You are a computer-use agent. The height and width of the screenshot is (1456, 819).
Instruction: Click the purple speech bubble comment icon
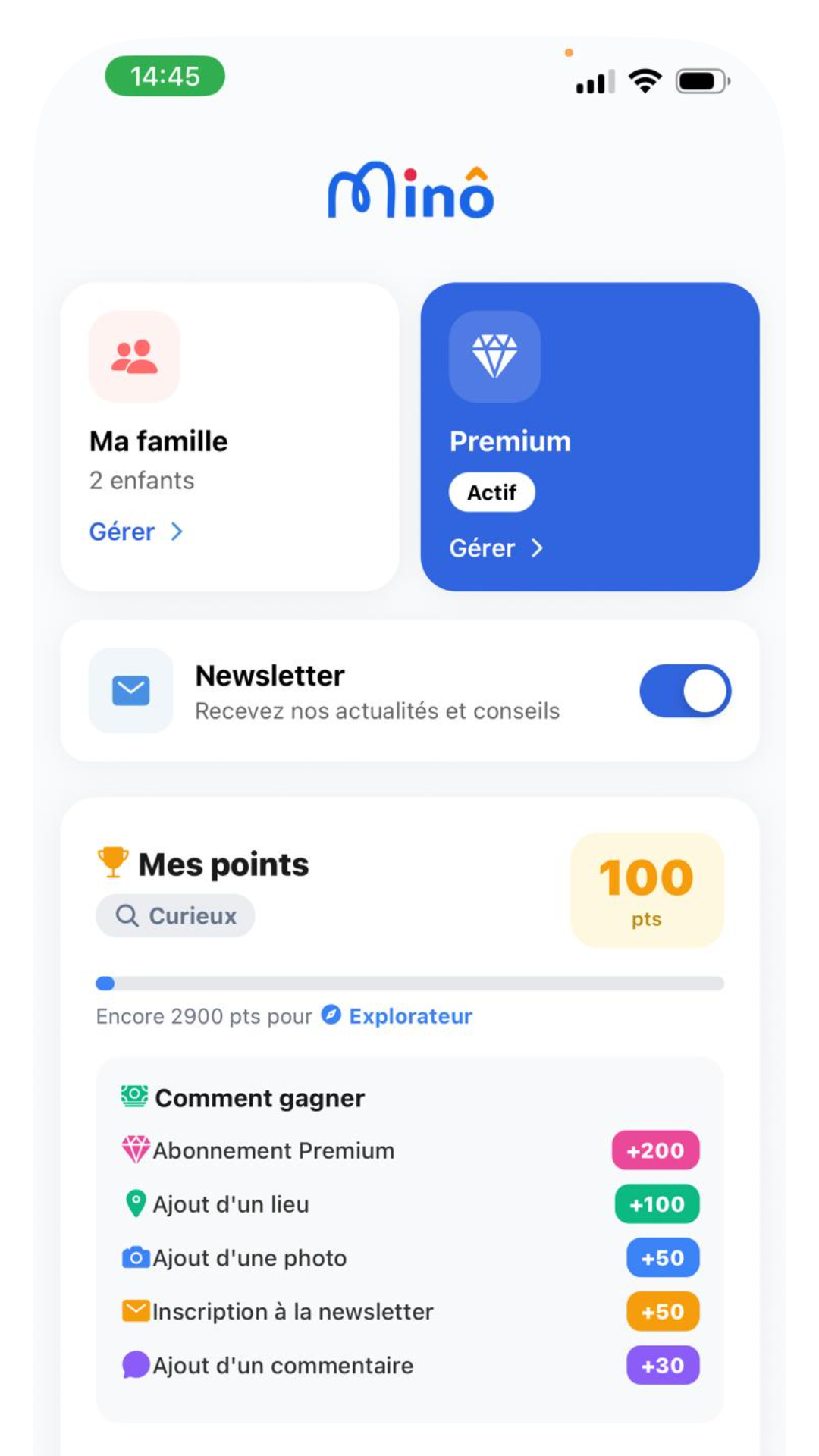coord(135,1365)
